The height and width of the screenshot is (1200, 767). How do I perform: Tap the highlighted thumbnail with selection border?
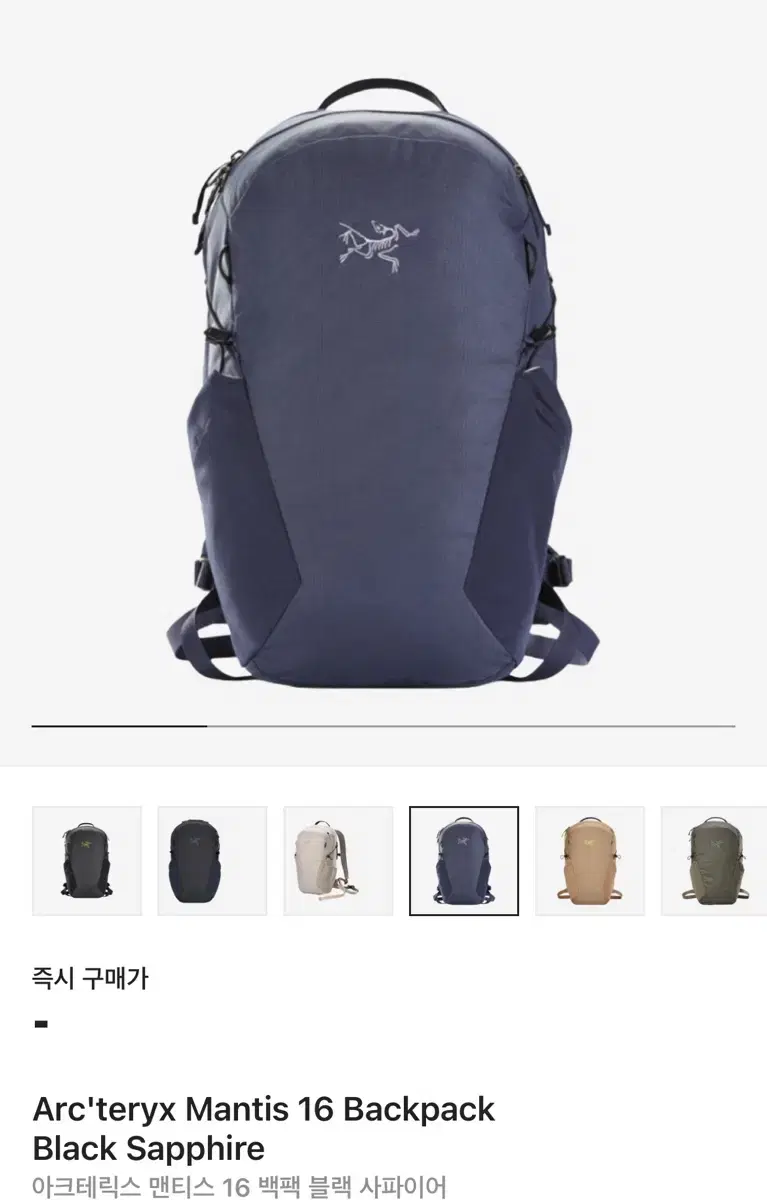(x=465, y=860)
